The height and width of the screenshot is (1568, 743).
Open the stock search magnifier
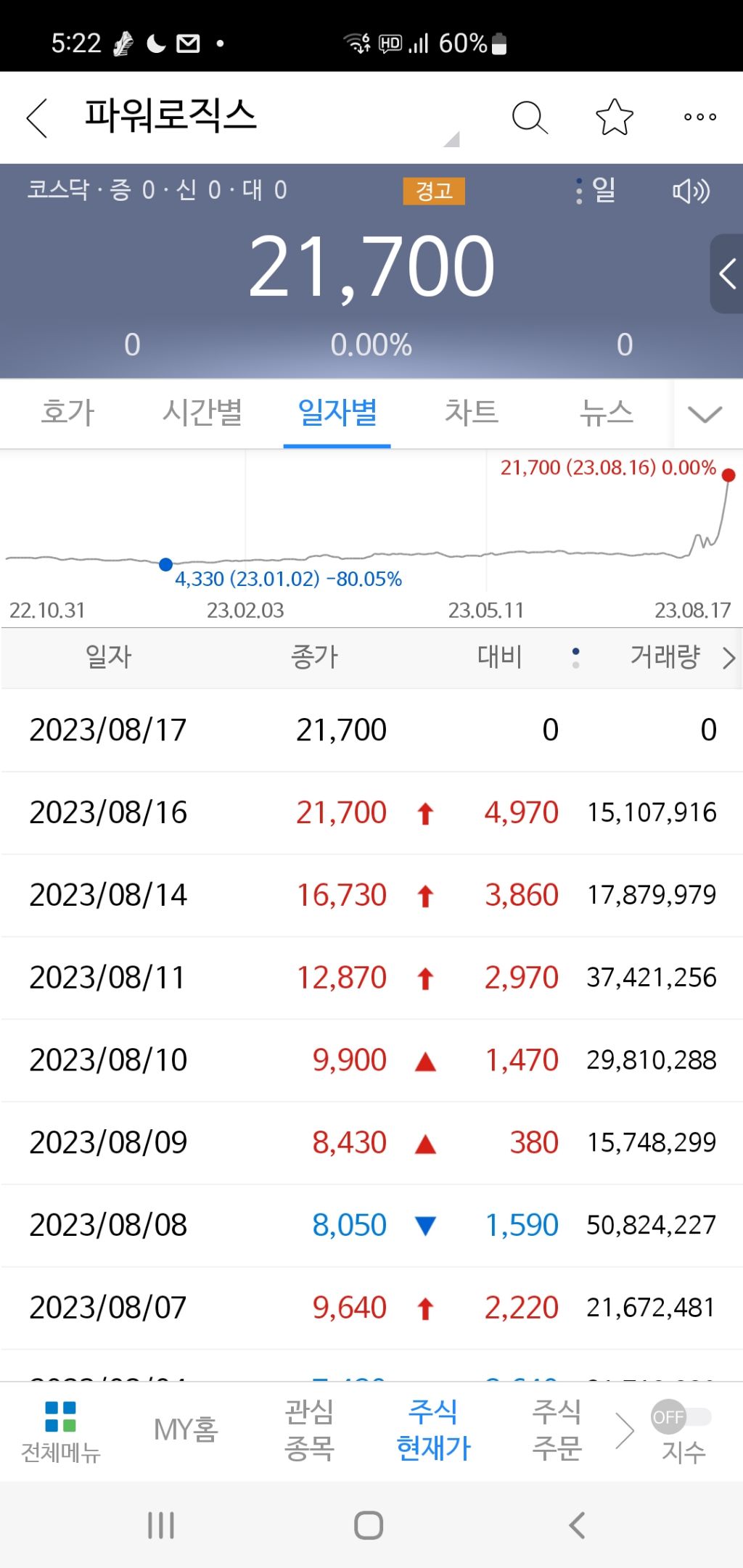[x=530, y=117]
